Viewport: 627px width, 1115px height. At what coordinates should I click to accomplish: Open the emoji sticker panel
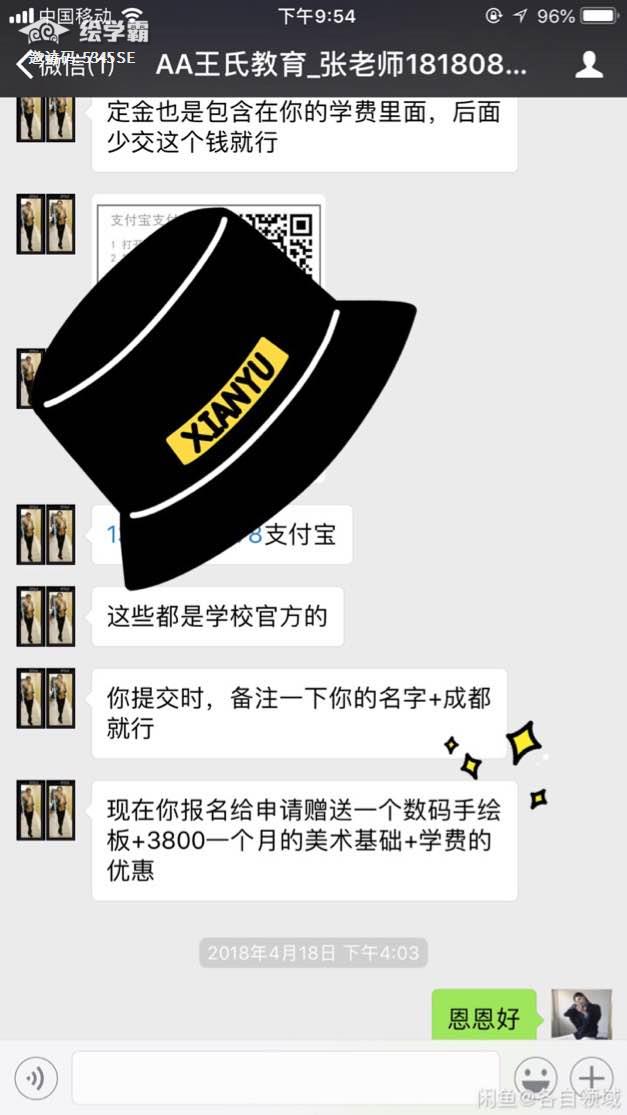tap(535, 1078)
